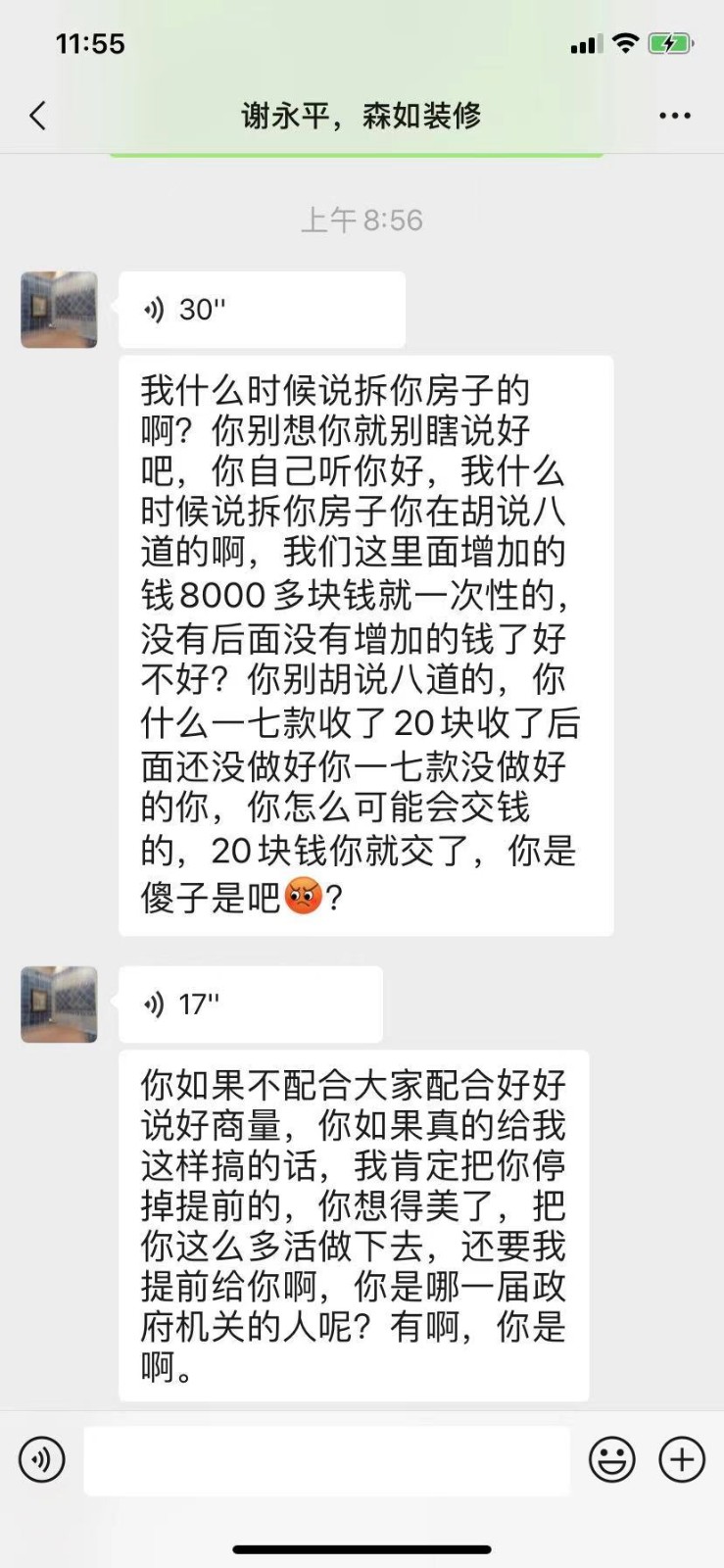Open the plus attachments menu

[x=682, y=1460]
